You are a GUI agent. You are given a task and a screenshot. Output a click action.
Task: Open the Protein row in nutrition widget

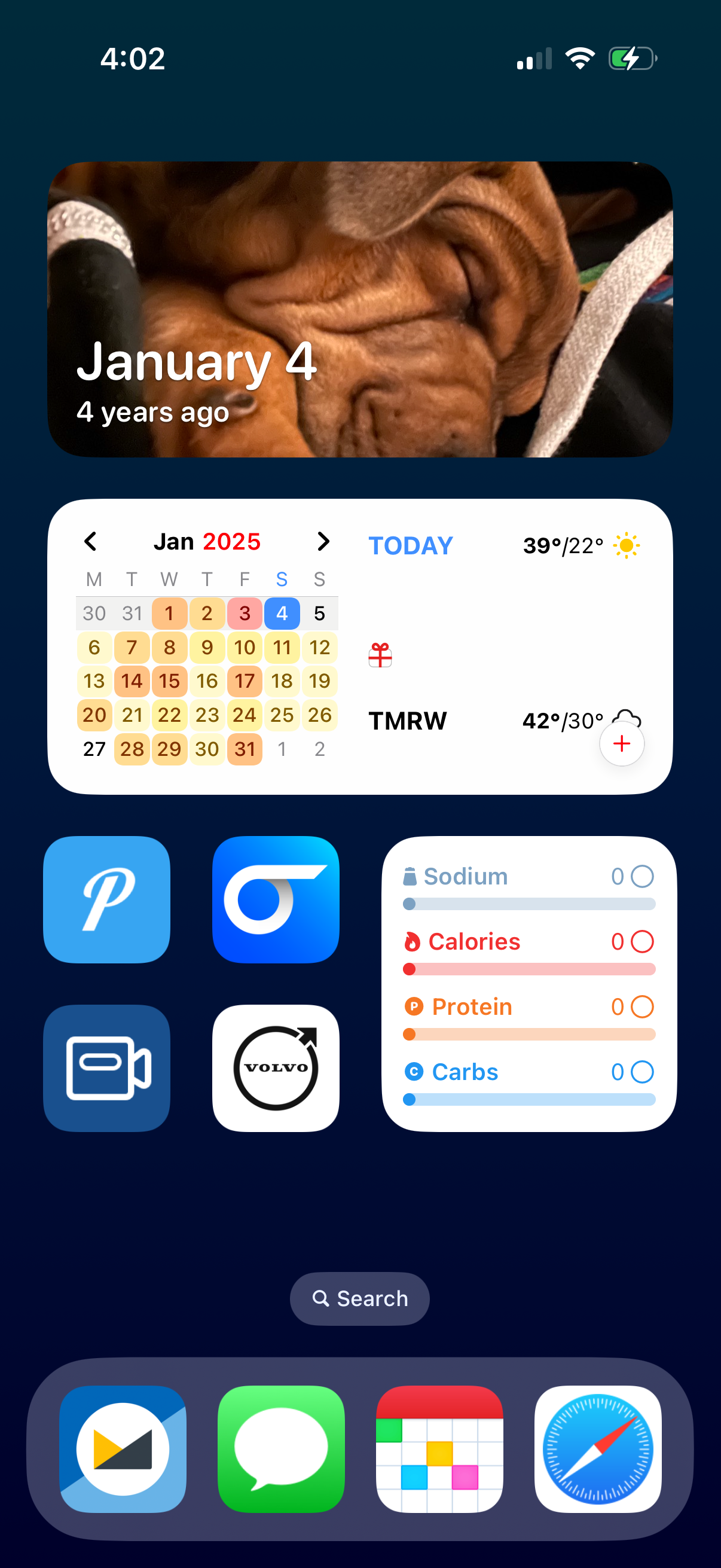pyautogui.click(x=528, y=1017)
